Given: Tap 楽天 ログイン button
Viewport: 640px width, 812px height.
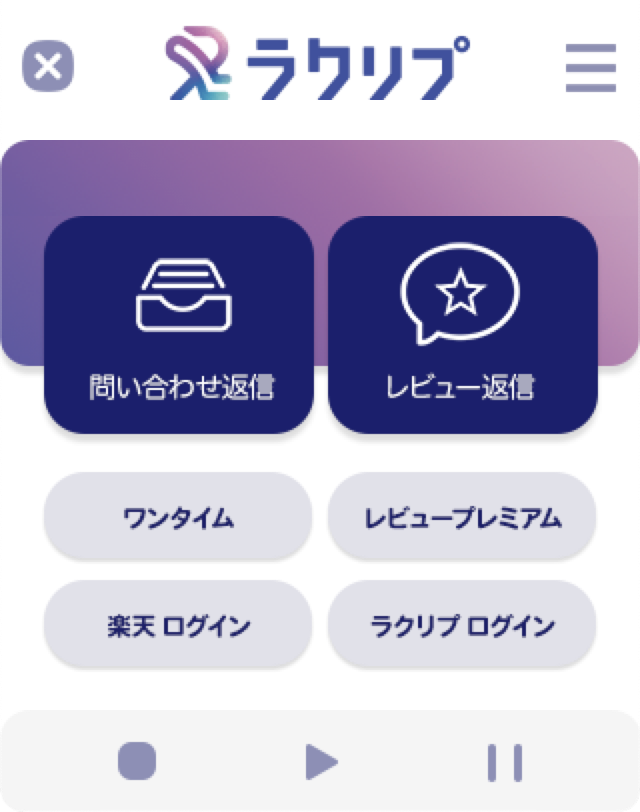Looking at the screenshot, I should (178, 626).
